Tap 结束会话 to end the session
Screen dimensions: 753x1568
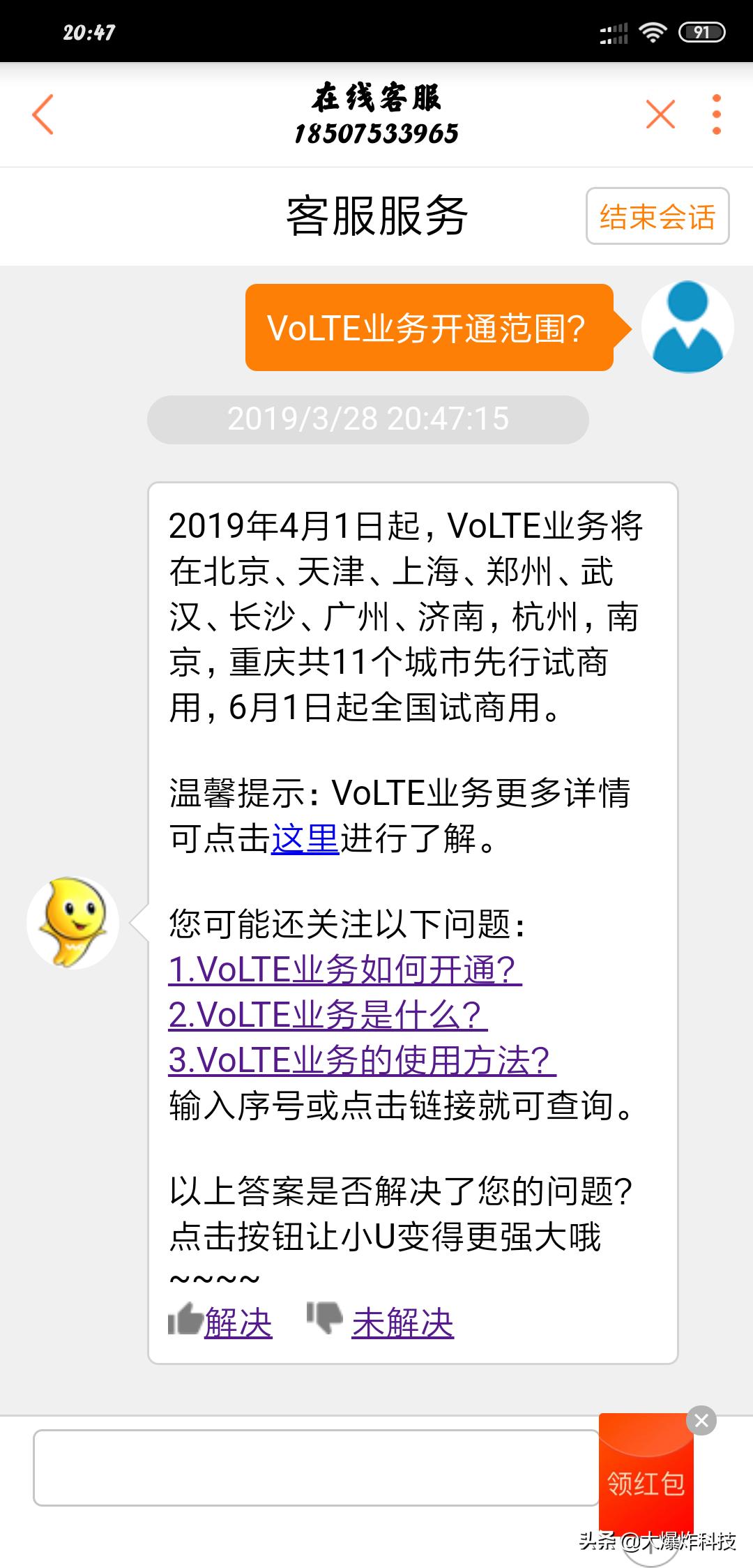[x=654, y=217]
